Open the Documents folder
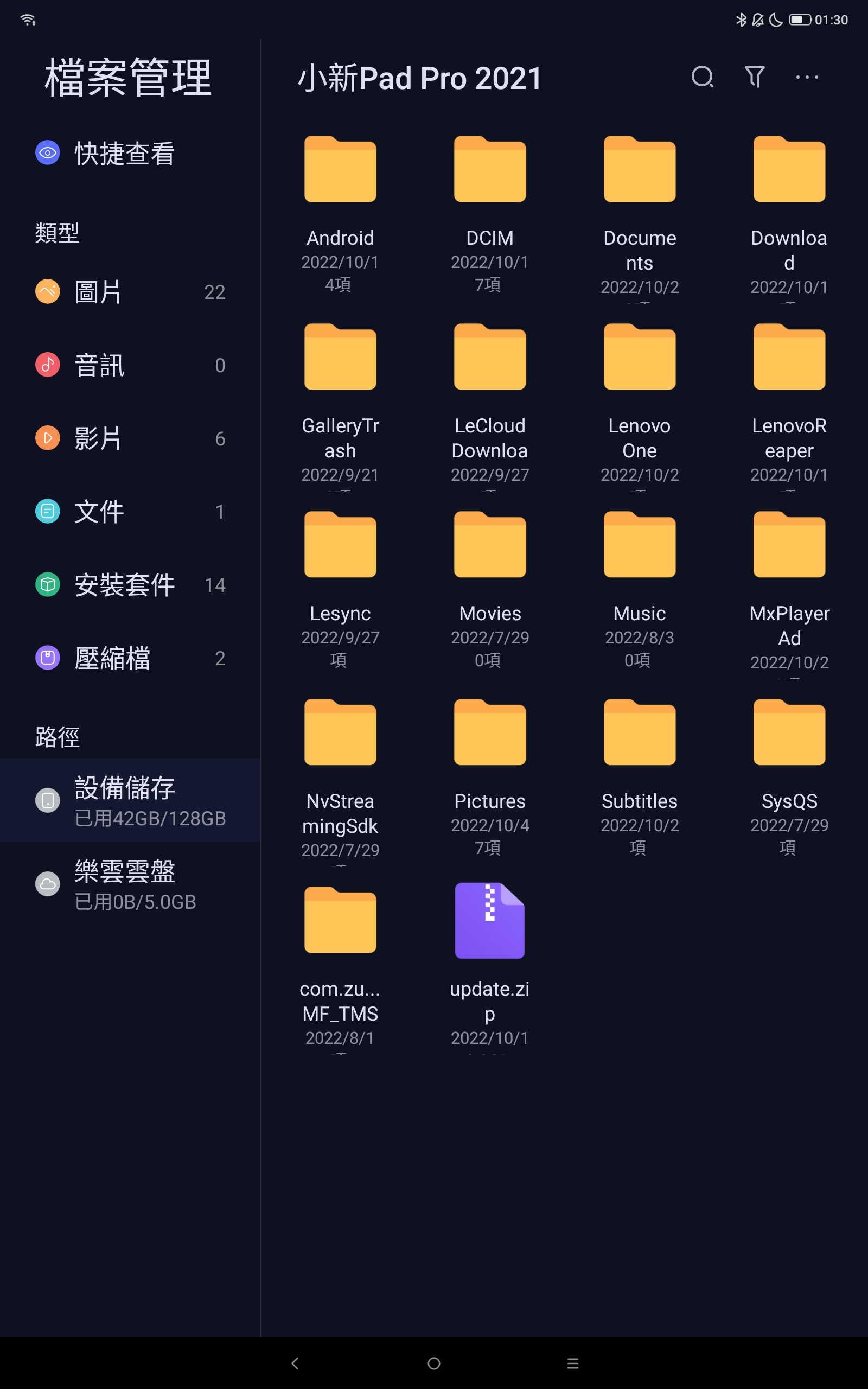Screen dimensions: 868x1389 pyautogui.click(x=640, y=170)
